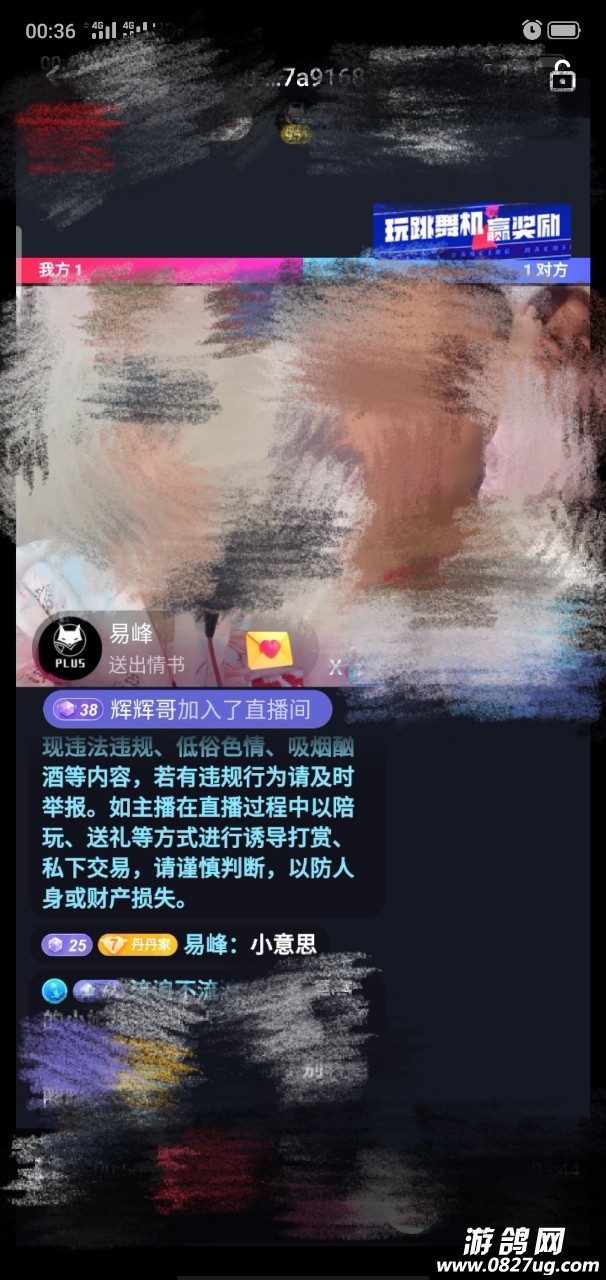Tap the unlock screen icon
This screenshot has width=606, height=1280.
click(563, 75)
